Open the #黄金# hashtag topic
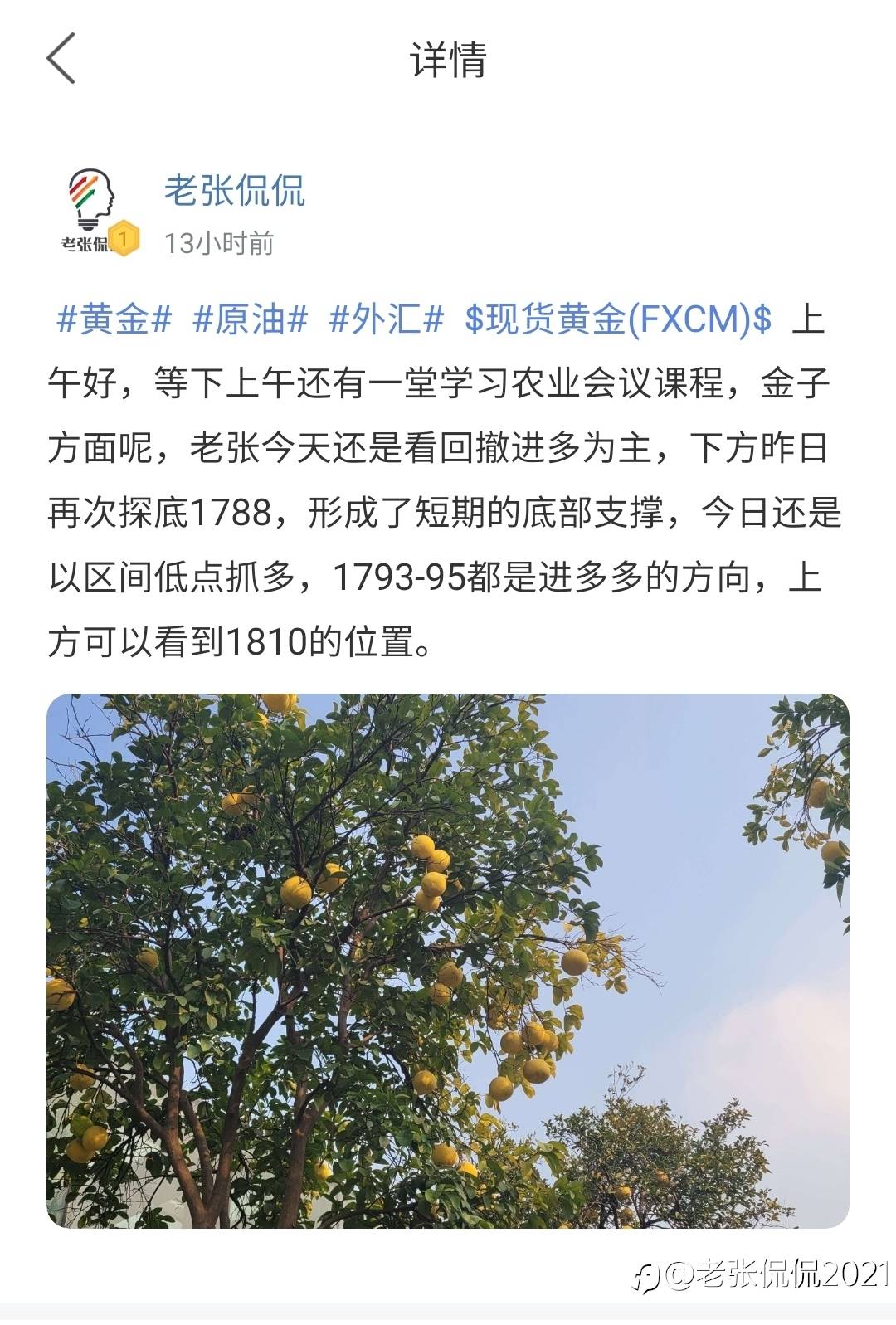 (114, 319)
